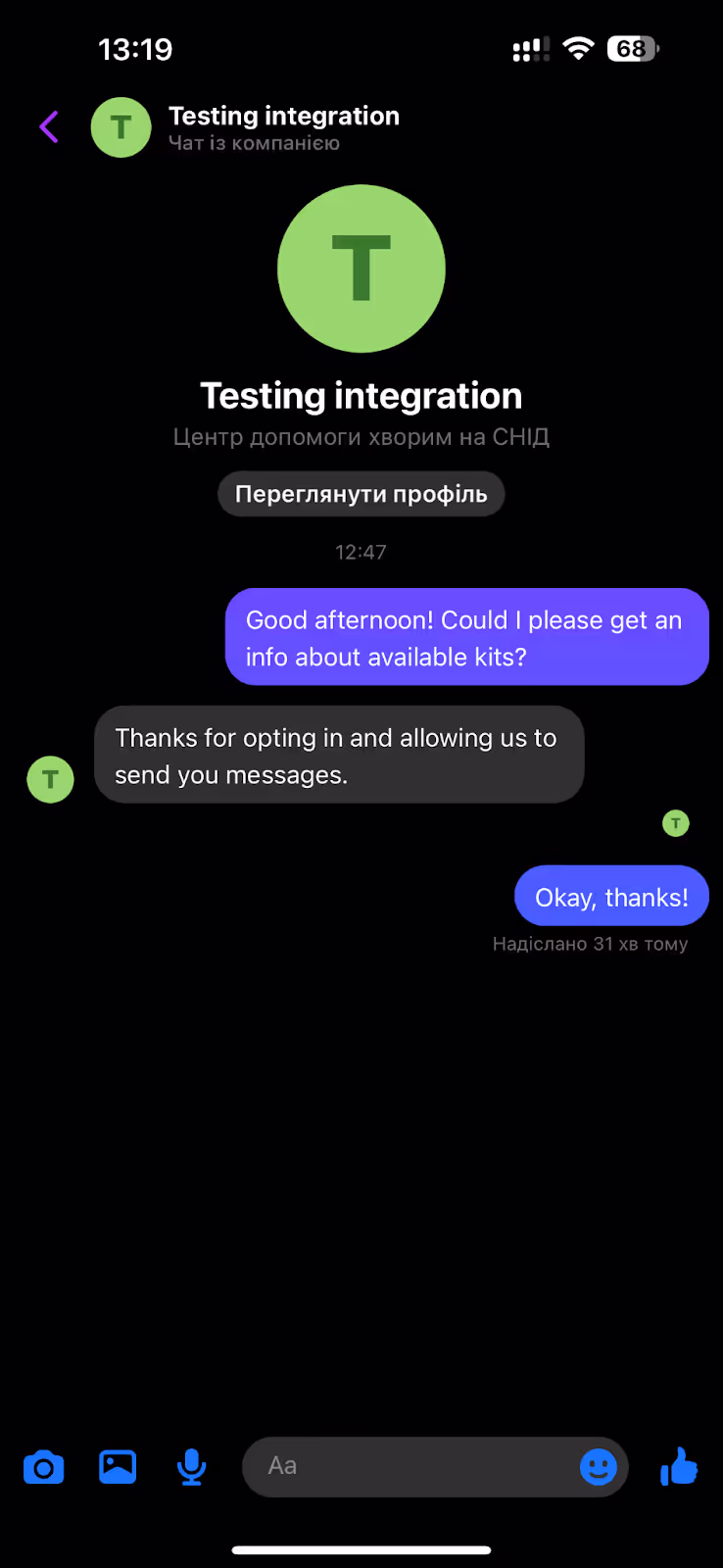Open the camera to take a photo
Viewport: 723px width, 1568px height.
click(44, 1467)
